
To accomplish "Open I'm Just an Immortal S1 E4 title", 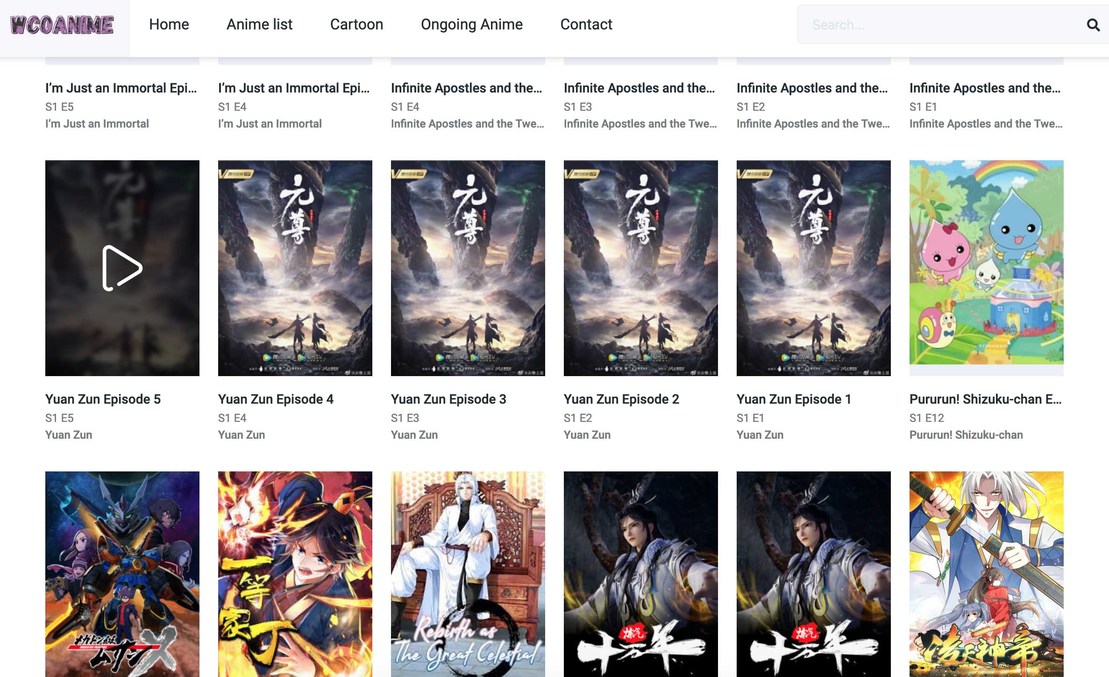I will tap(294, 88).
